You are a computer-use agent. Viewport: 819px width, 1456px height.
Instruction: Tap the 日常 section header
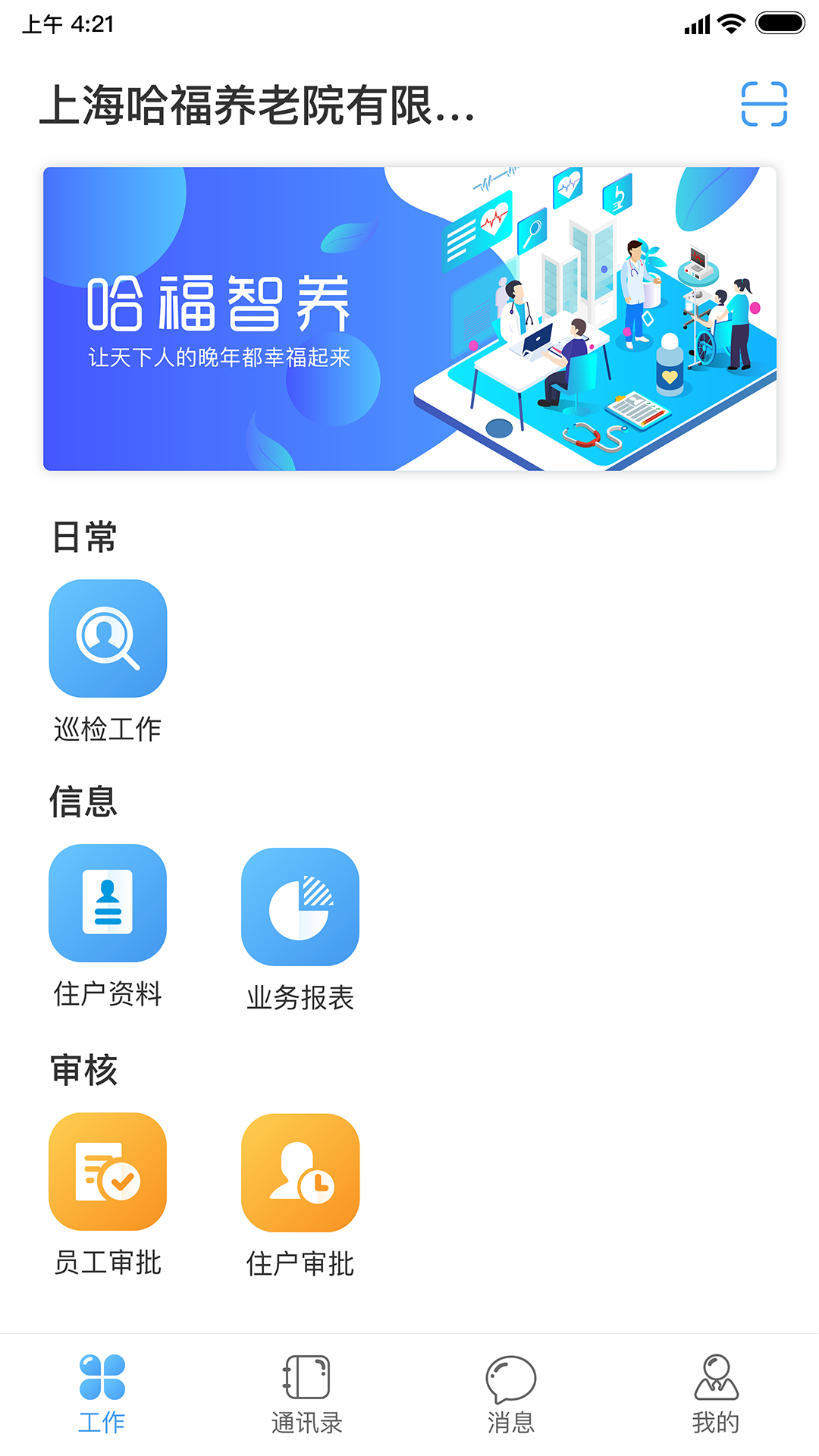click(83, 537)
